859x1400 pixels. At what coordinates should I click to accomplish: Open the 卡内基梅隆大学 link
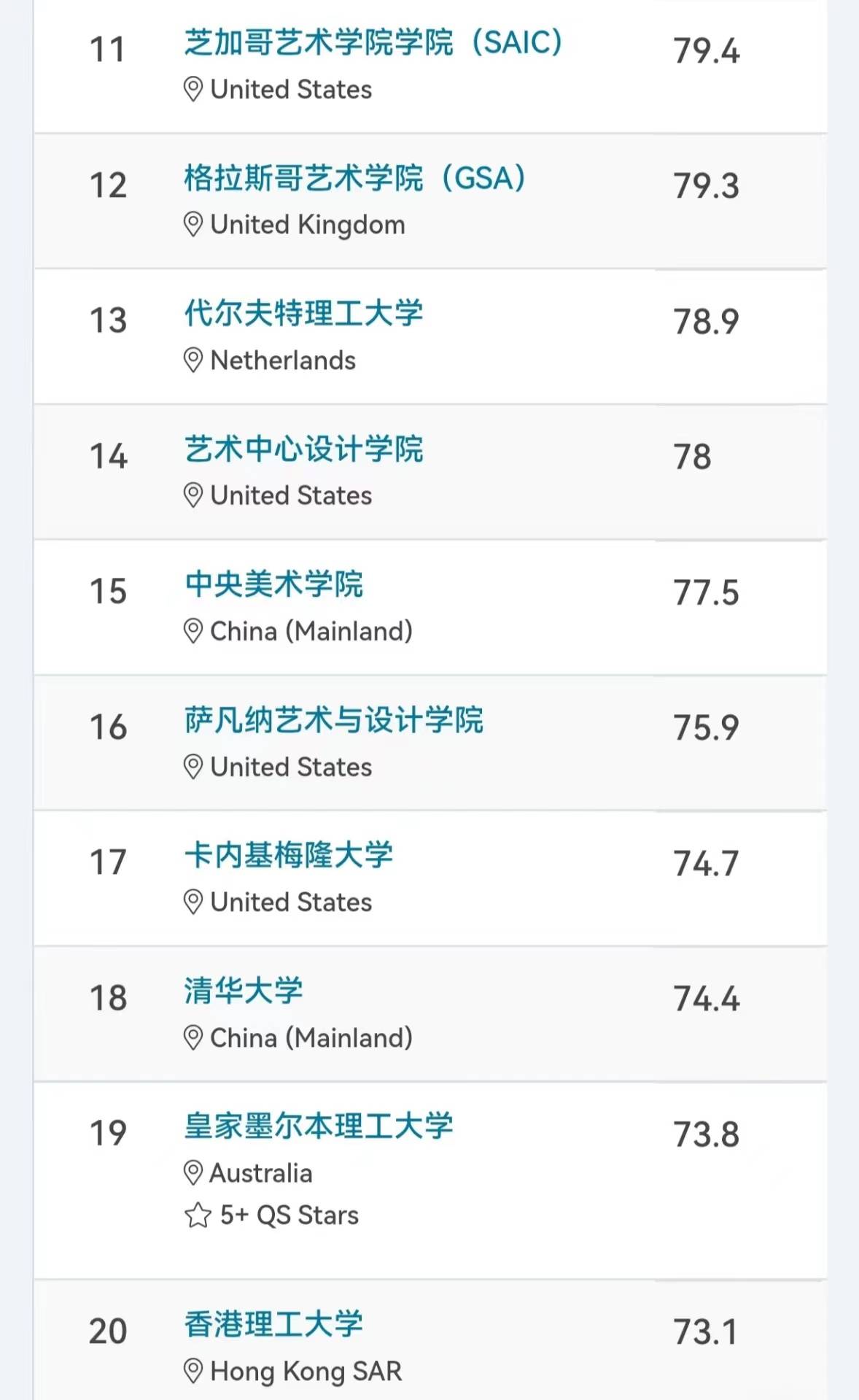[289, 855]
